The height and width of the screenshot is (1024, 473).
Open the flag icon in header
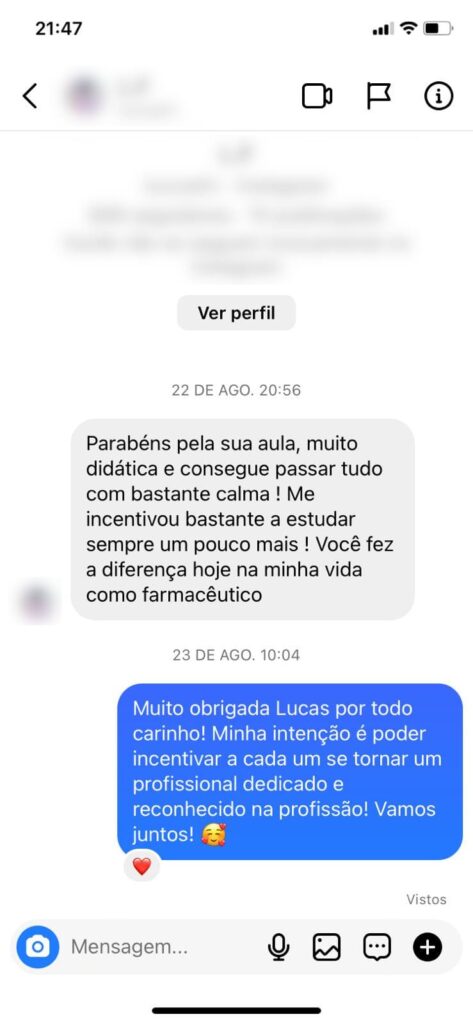378,96
